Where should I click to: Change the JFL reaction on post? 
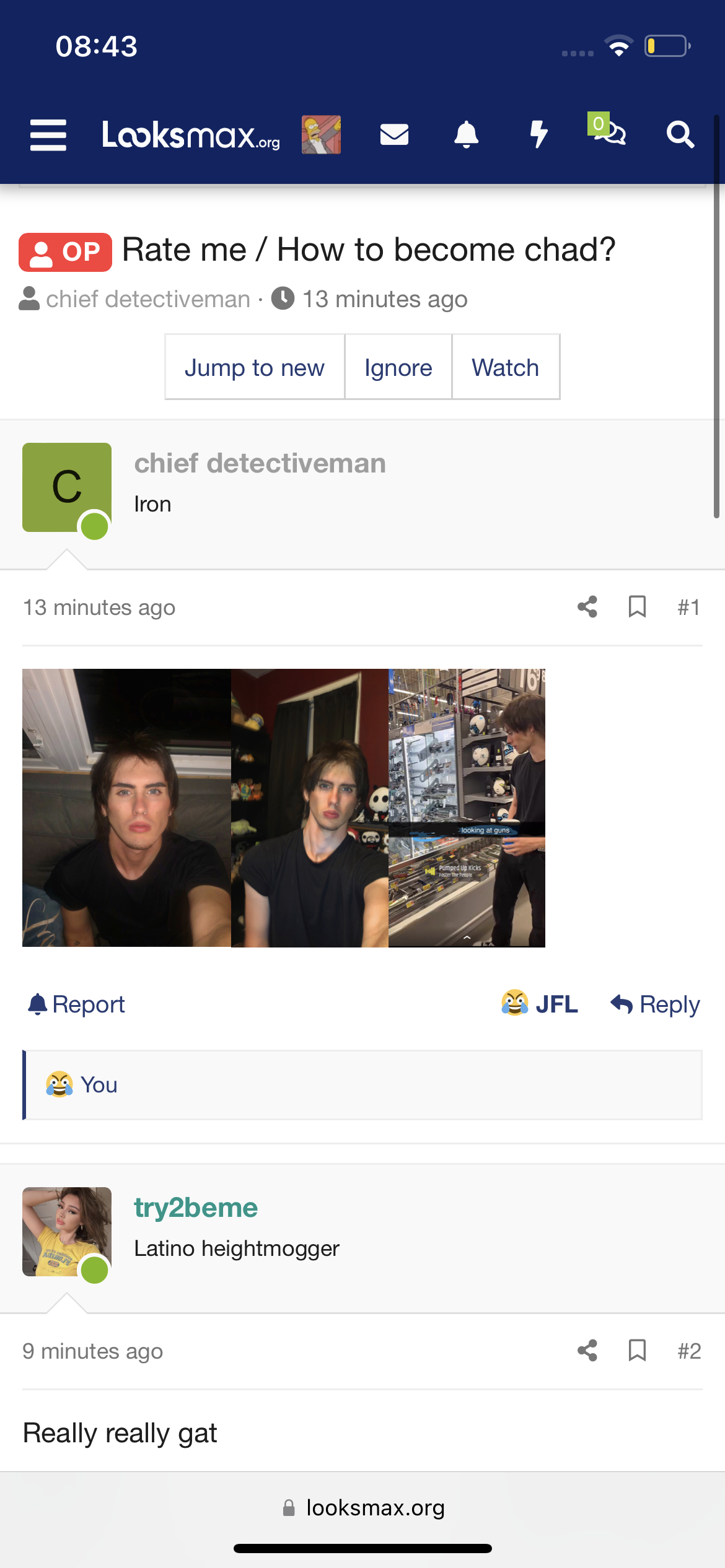click(540, 1004)
